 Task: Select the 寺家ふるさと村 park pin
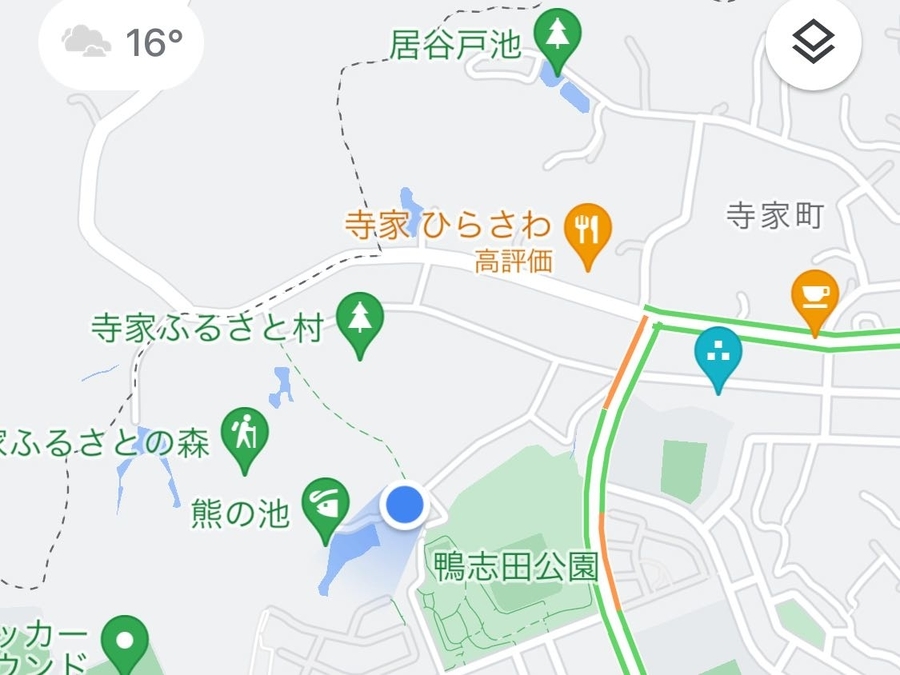(360, 320)
